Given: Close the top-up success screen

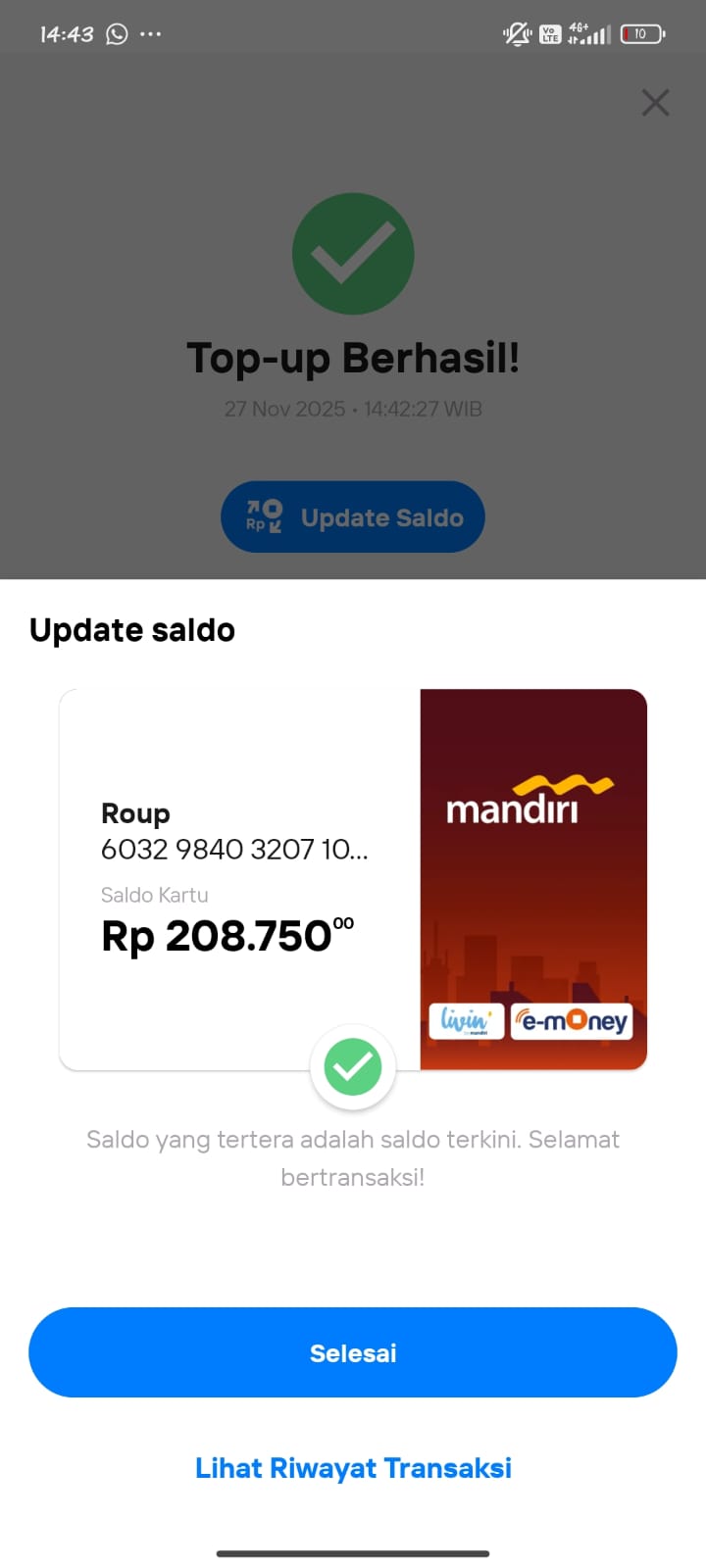Looking at the screenshot, I should click(x=655, y=103).
